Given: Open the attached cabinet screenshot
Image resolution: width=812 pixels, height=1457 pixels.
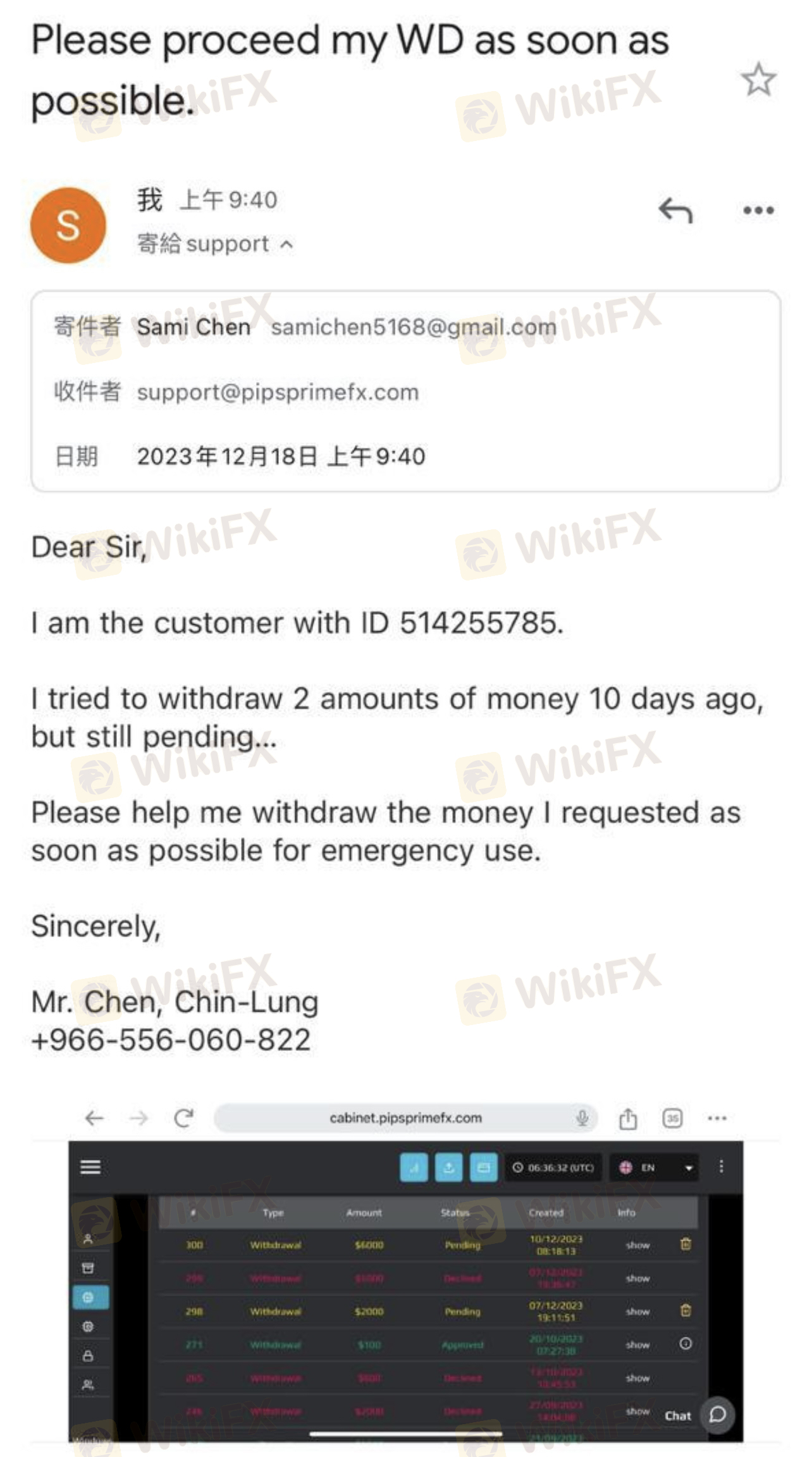Looking at the screenshot, I should 405,1272.
